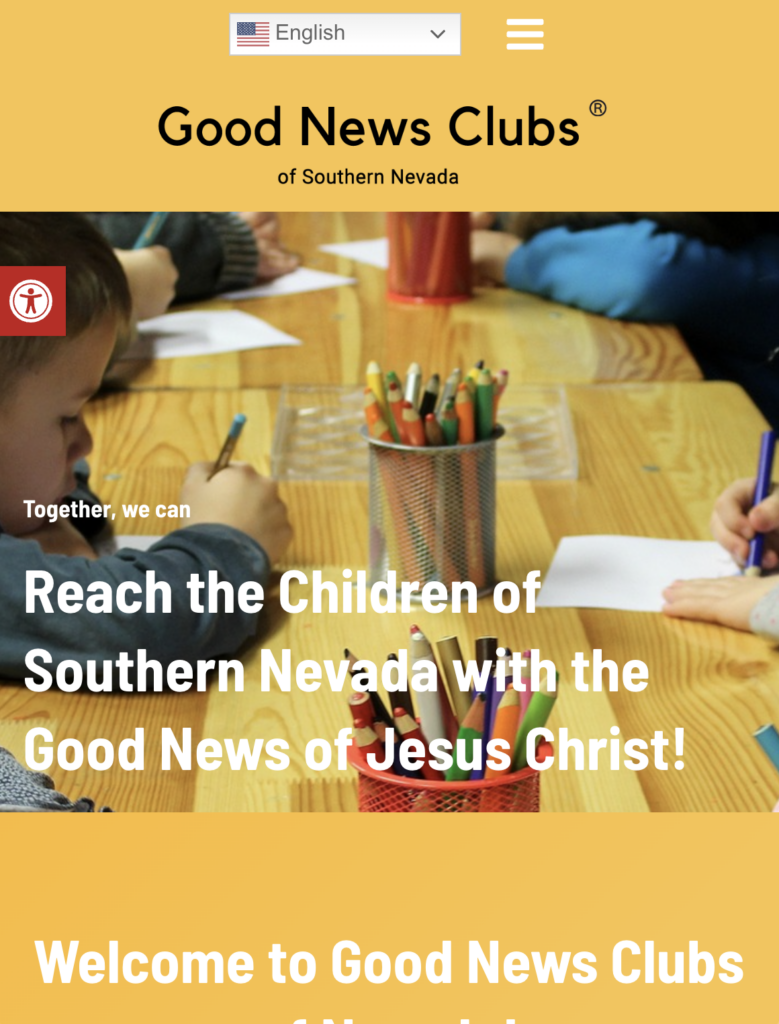
Task: Tap the Good News Clubs site title
Action: (369, 128)
